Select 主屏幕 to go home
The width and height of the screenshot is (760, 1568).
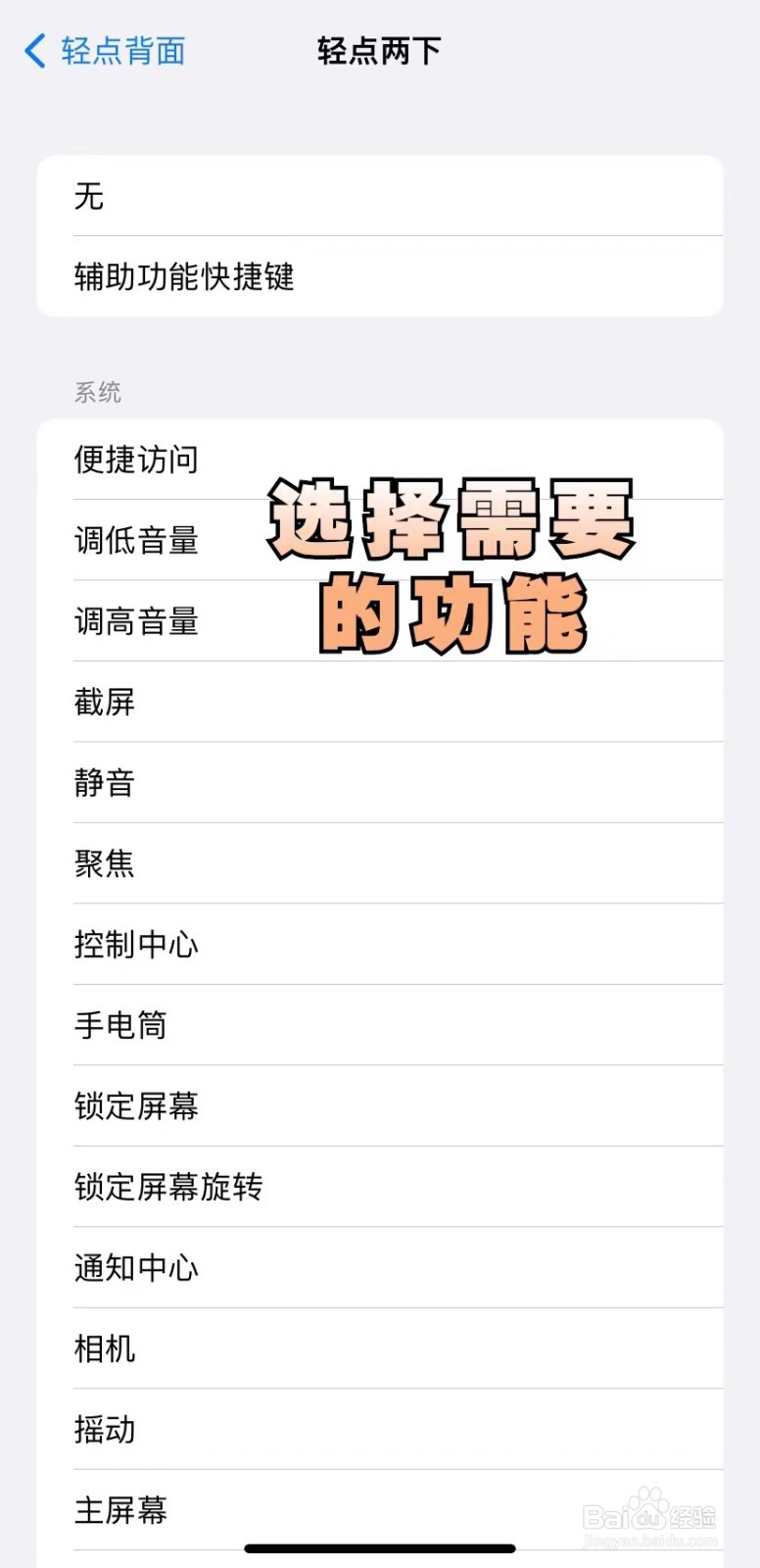(120, 1510)
